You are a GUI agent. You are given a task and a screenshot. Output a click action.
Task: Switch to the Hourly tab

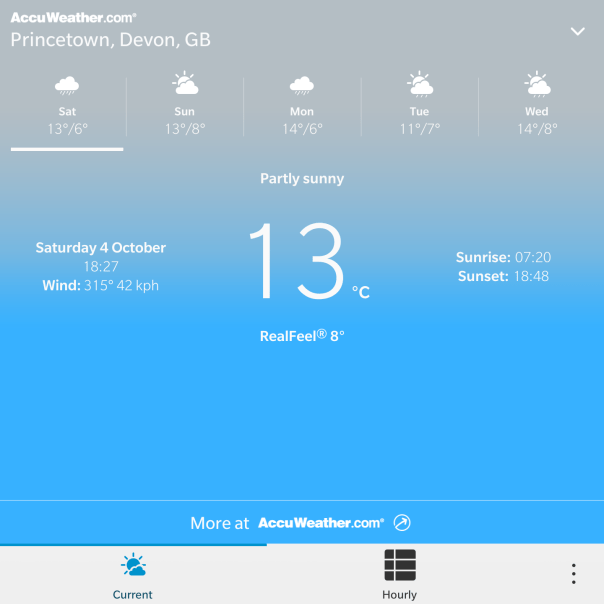click(399, 575)
